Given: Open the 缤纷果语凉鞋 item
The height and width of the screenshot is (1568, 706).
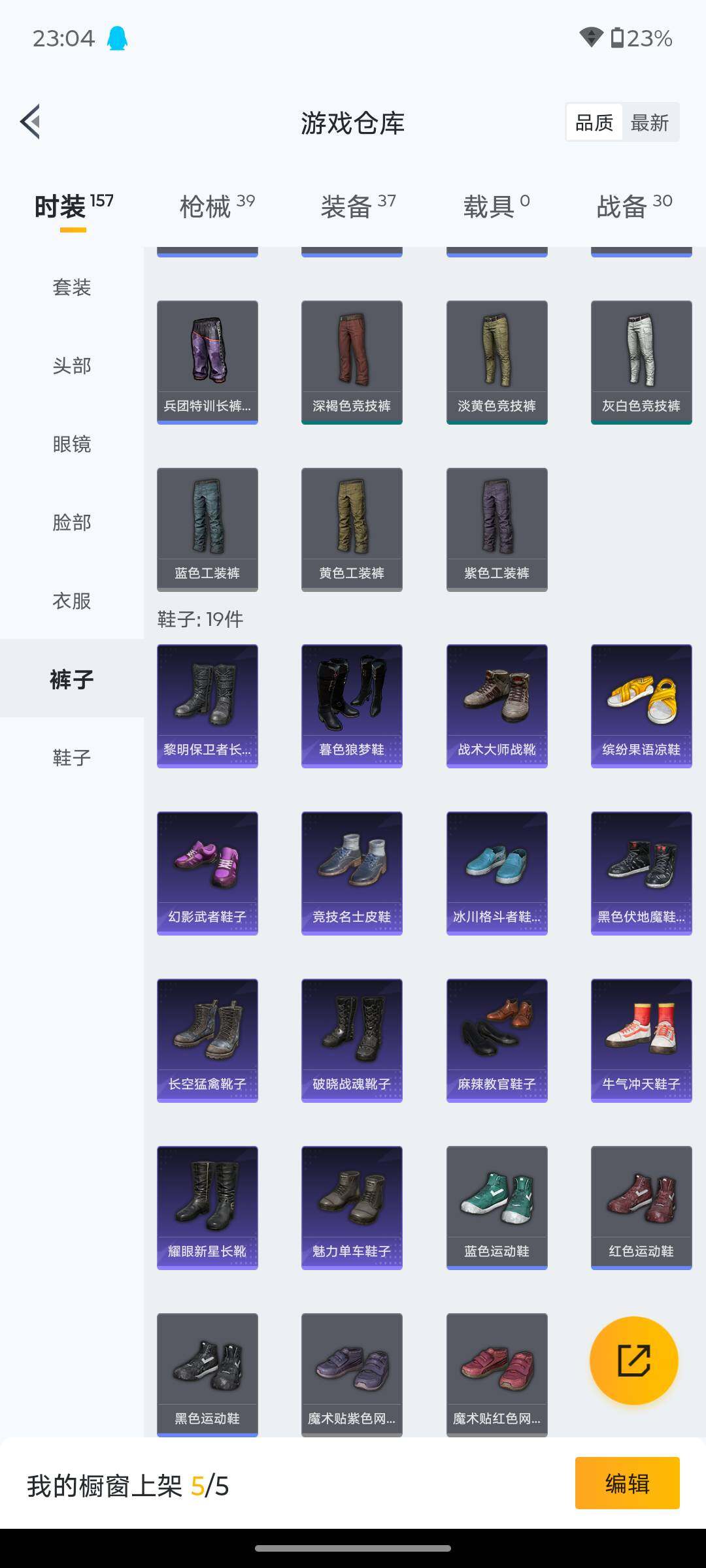Looking at the screenshot, I should click(641, 706).
